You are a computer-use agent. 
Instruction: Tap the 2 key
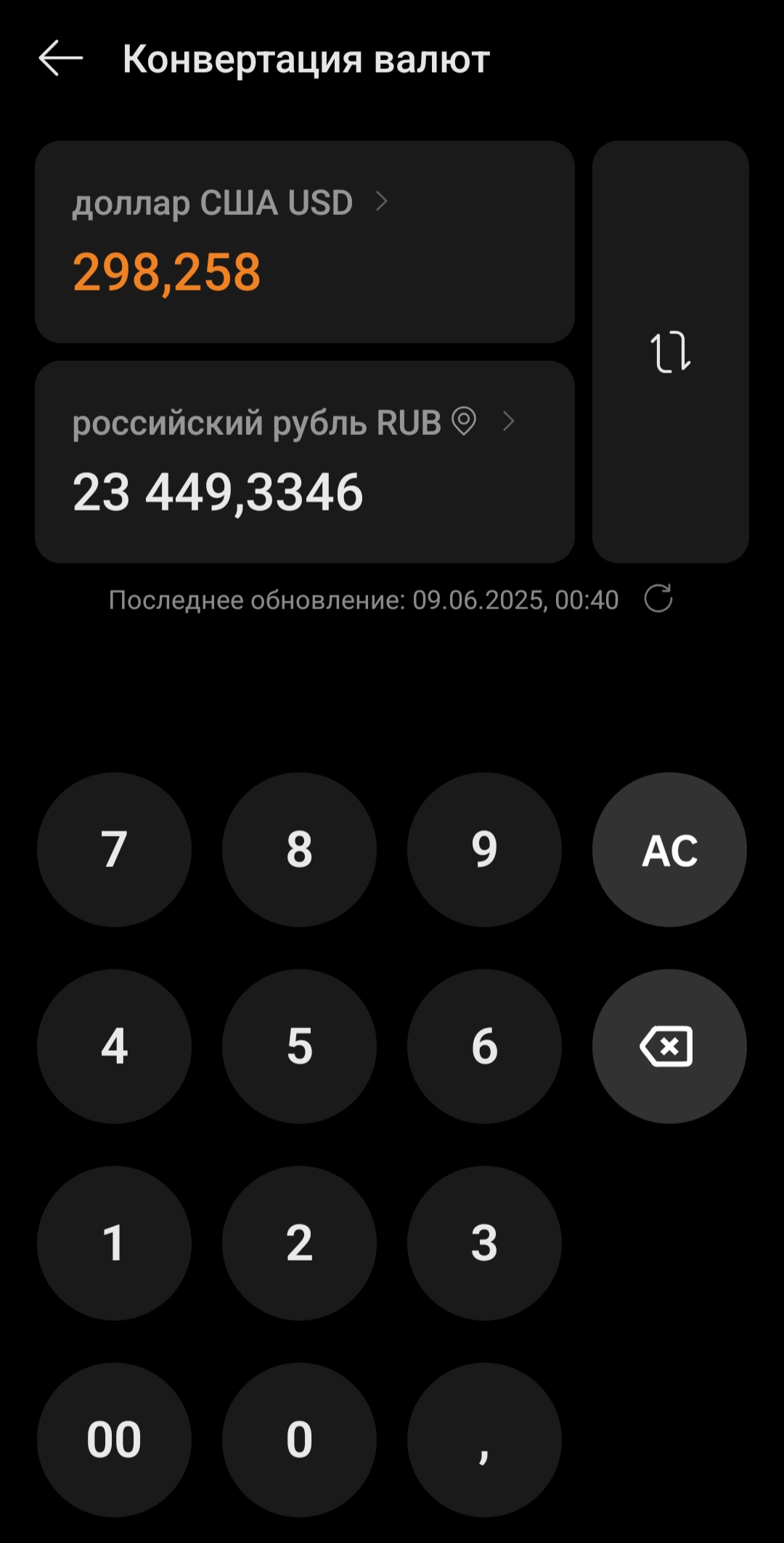pos(299,1243)
